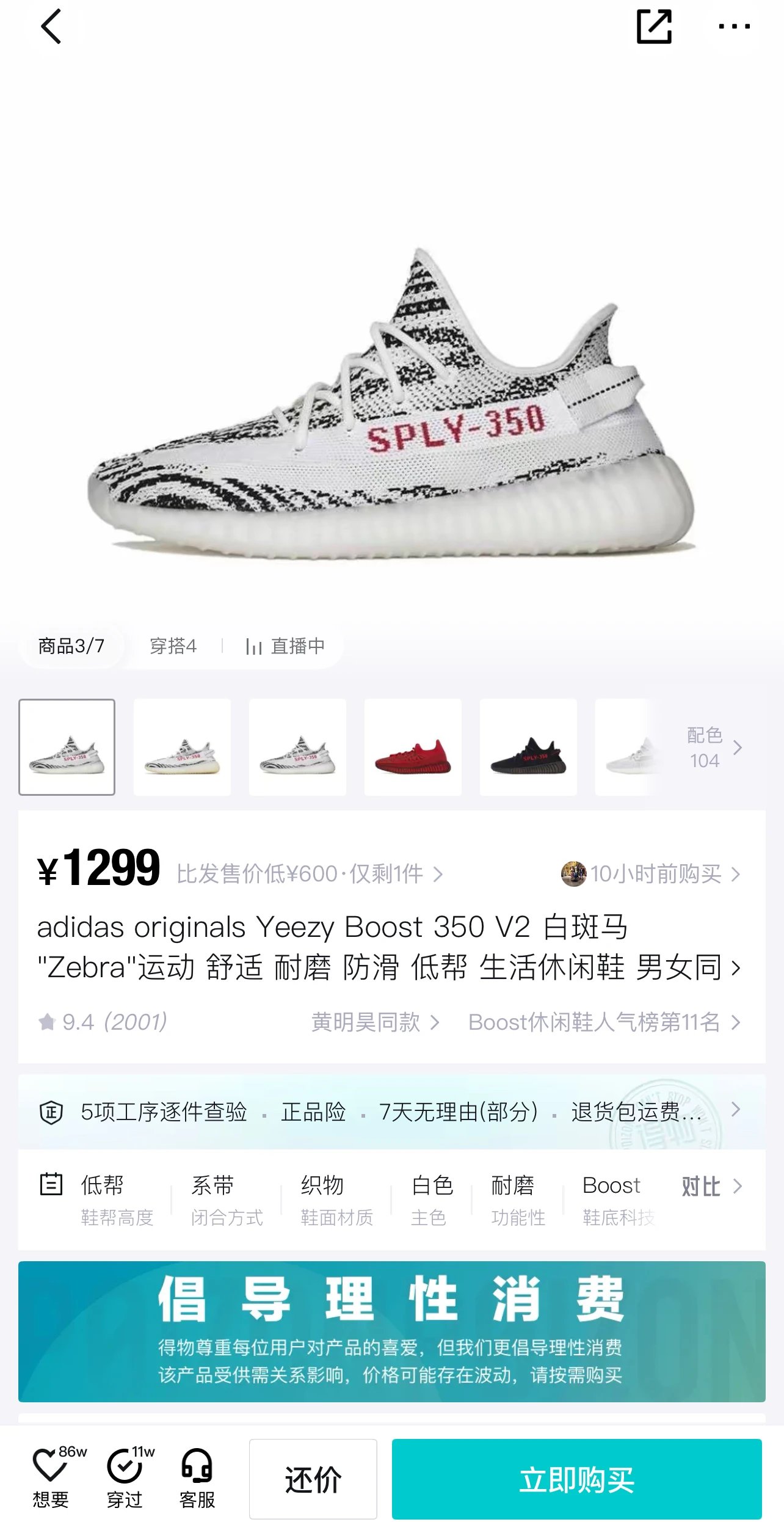Open 黄明昊同款 celebrity styles
This screenshot has height=1522, width=784.
[375, 1022]
